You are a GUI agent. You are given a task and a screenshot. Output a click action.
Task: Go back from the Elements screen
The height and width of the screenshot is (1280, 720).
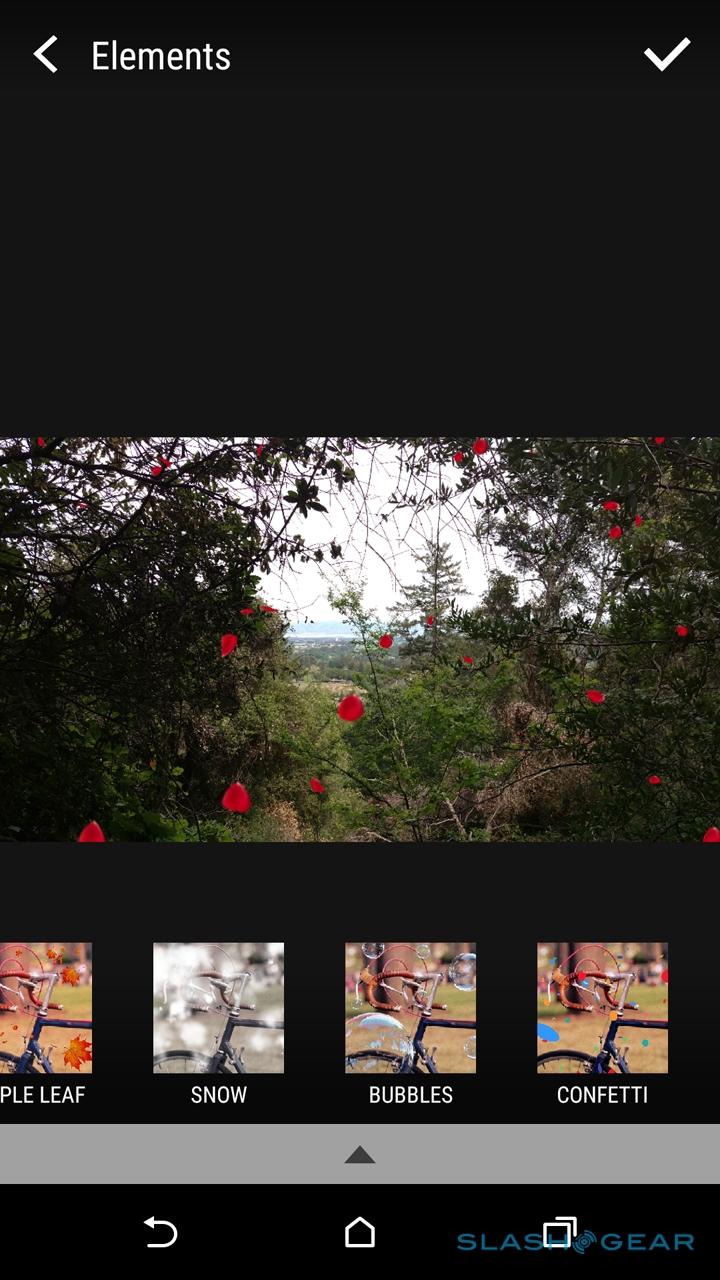click(46, 55)
